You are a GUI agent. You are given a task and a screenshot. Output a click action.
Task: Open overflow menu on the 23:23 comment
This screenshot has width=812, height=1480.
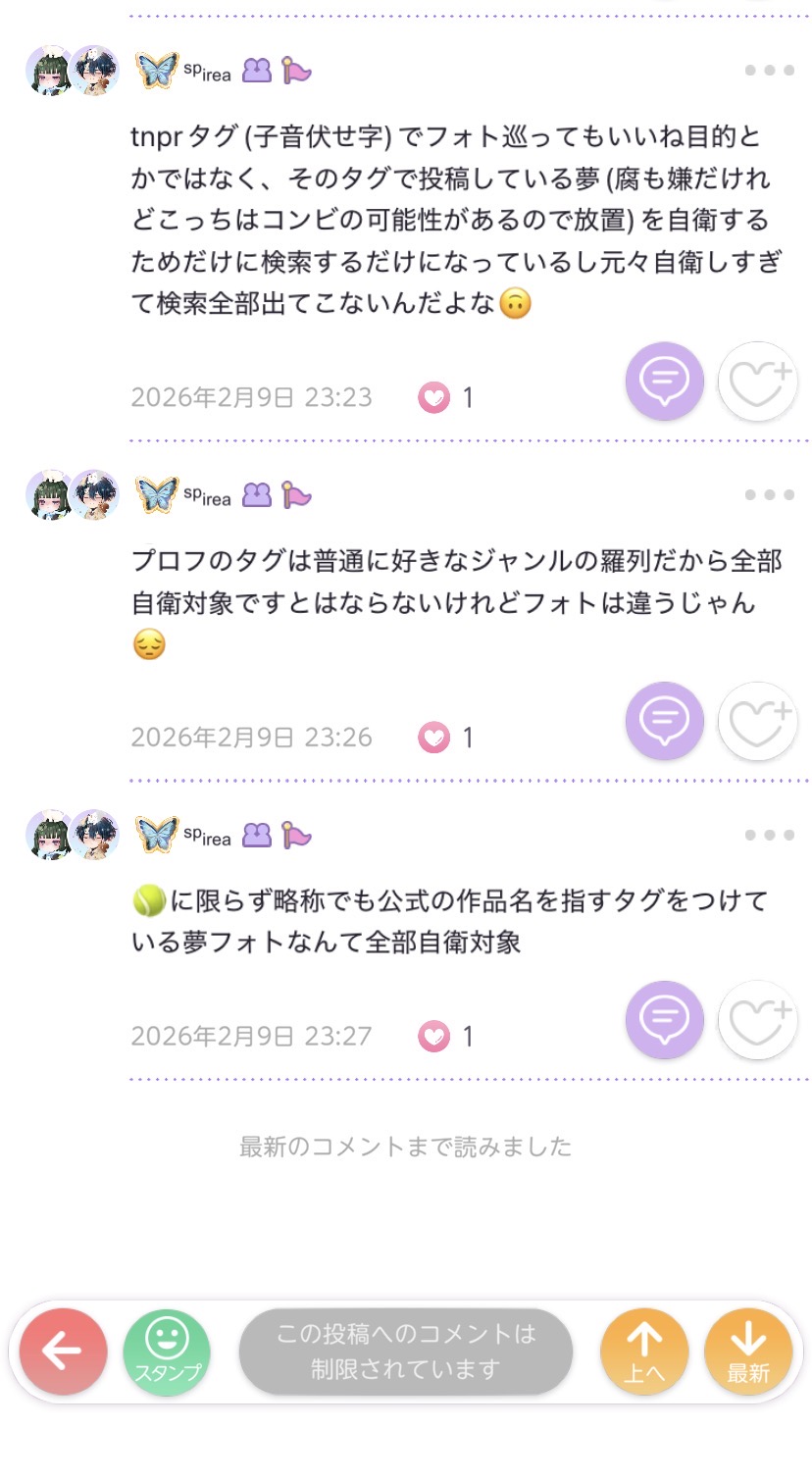(x=769, y=71)
